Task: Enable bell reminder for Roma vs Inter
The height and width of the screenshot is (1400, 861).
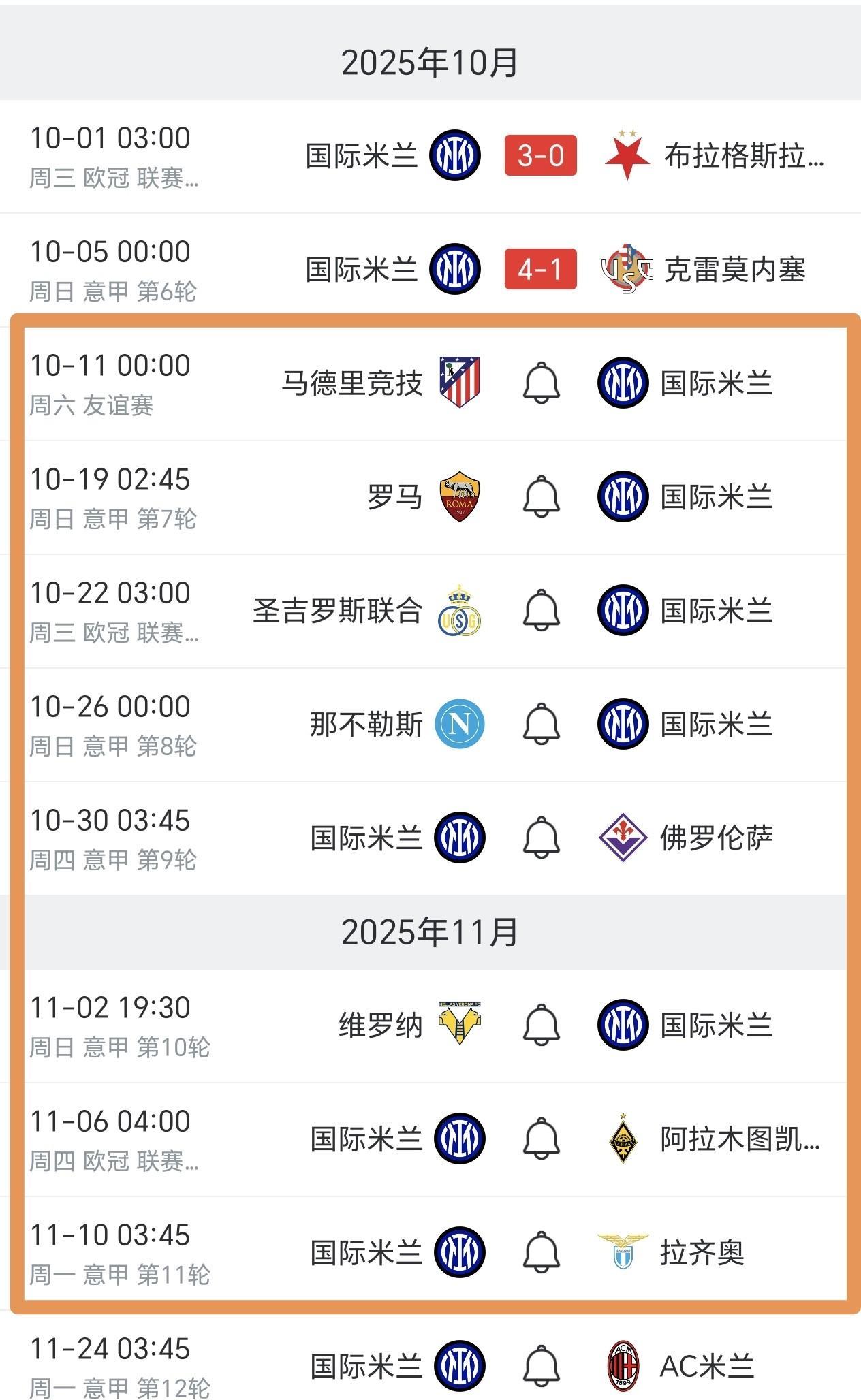Action: click(x=541, y=497)
